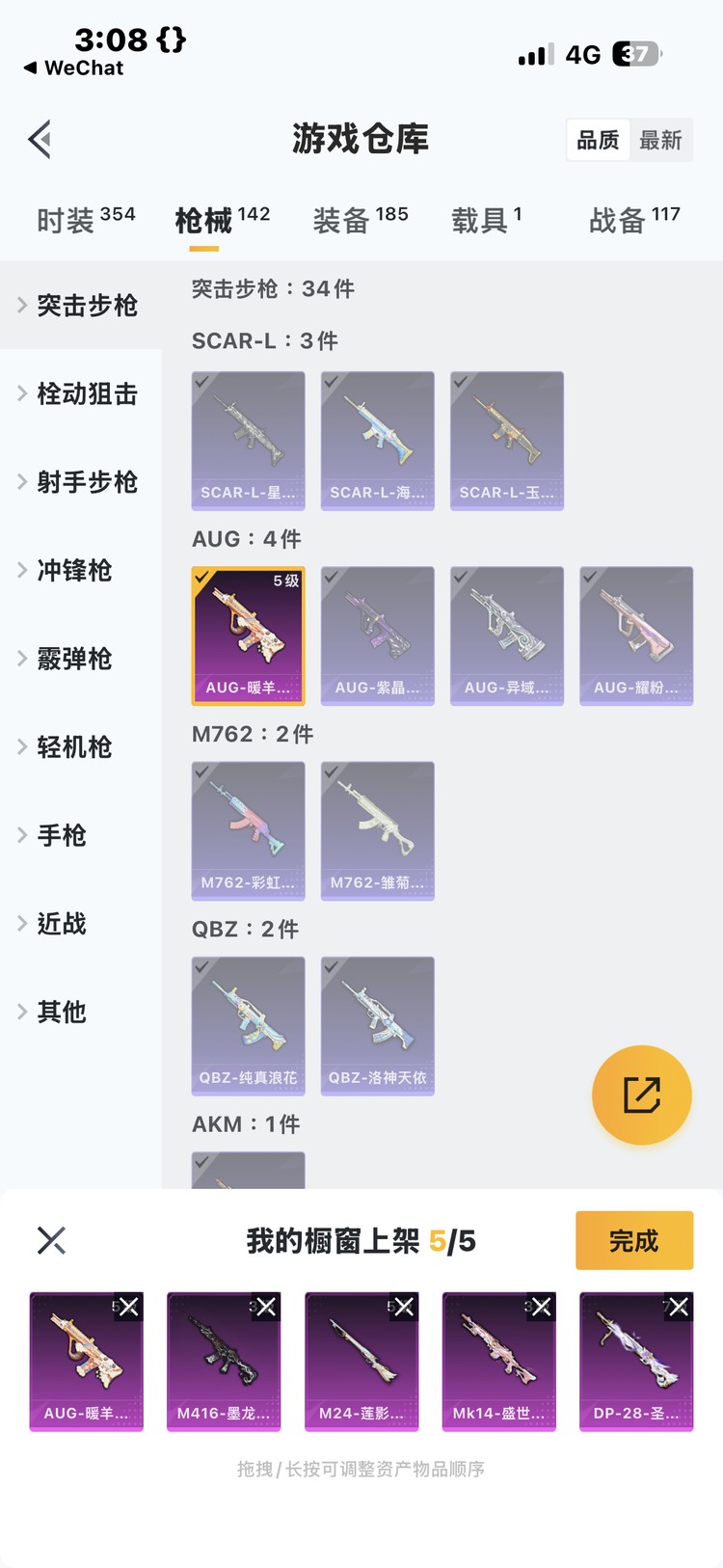The width and height of the screenshot is (723, 1568).
Task: Close the shelf panel with the X icon
Action: pos(50,1240)
